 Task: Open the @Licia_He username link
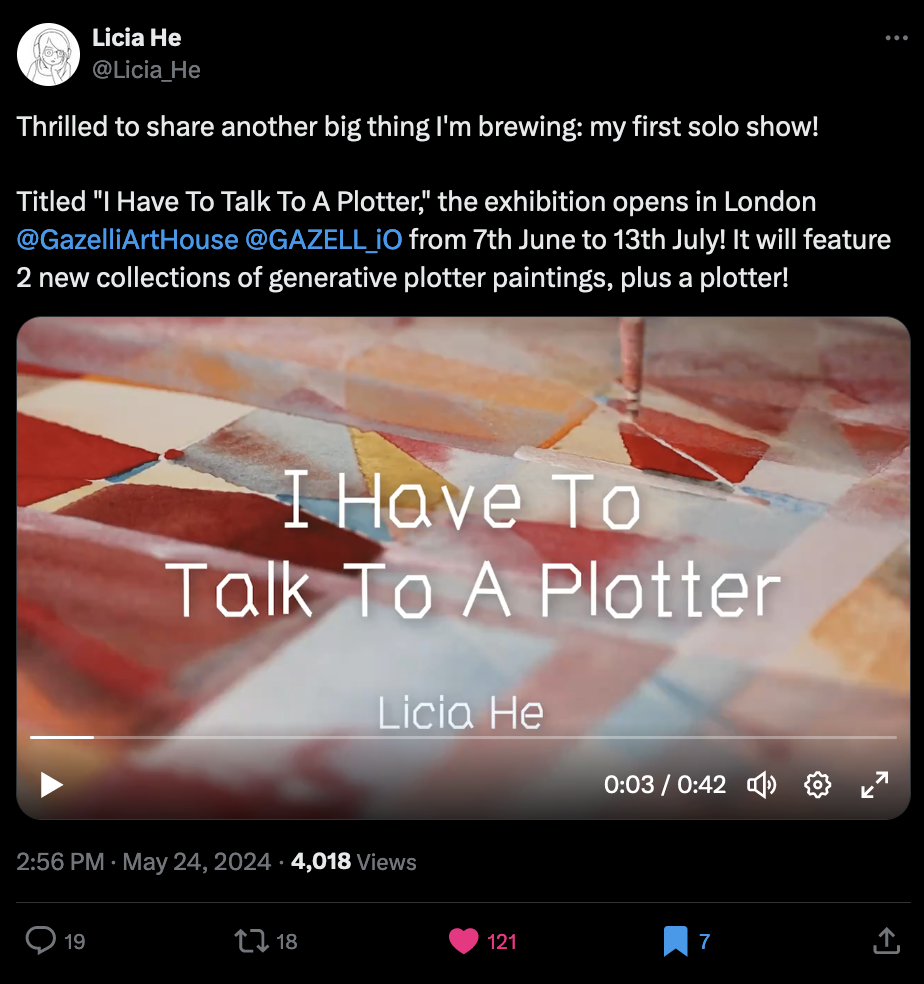tap(146, 69)
